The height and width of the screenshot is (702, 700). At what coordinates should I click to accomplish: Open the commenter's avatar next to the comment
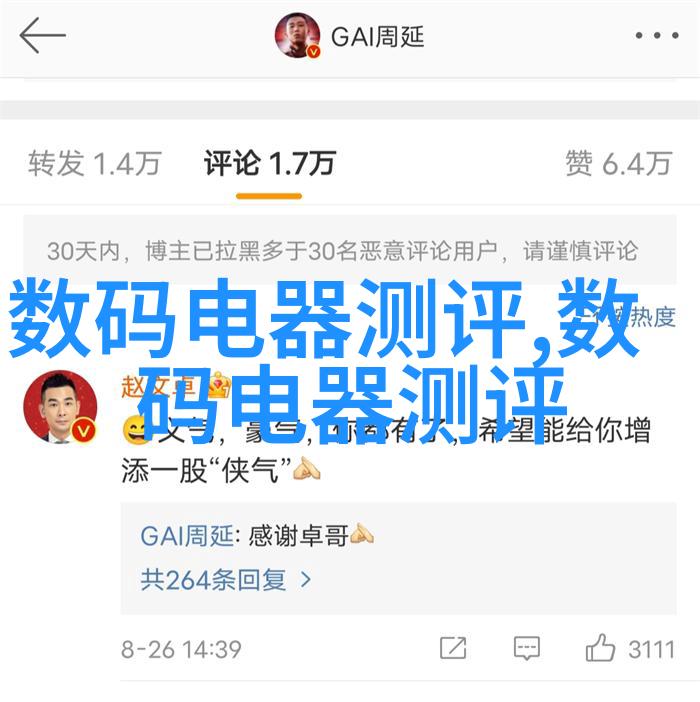pyautogui.click(x=61, y=407)
